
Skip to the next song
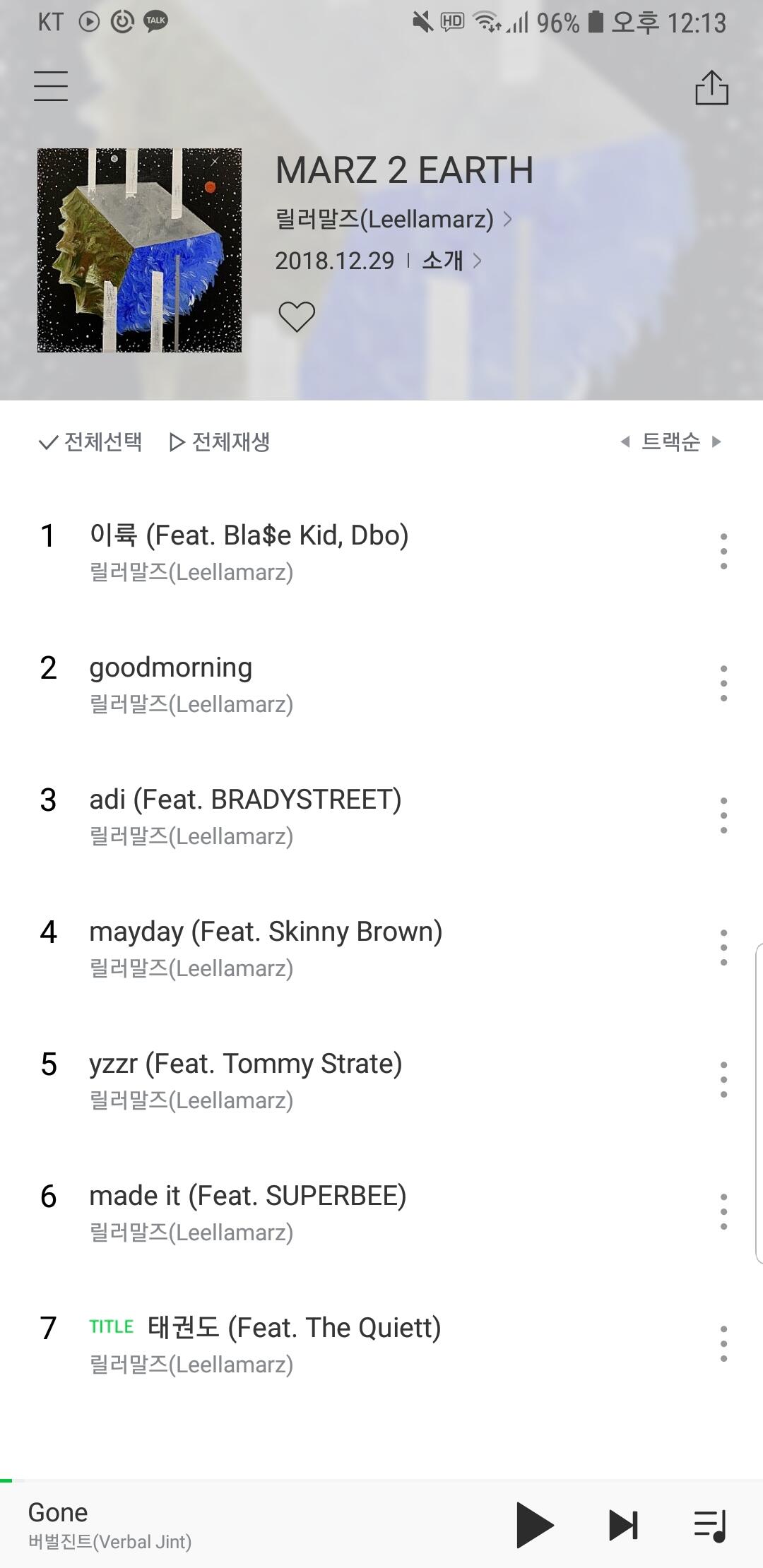623,1524
